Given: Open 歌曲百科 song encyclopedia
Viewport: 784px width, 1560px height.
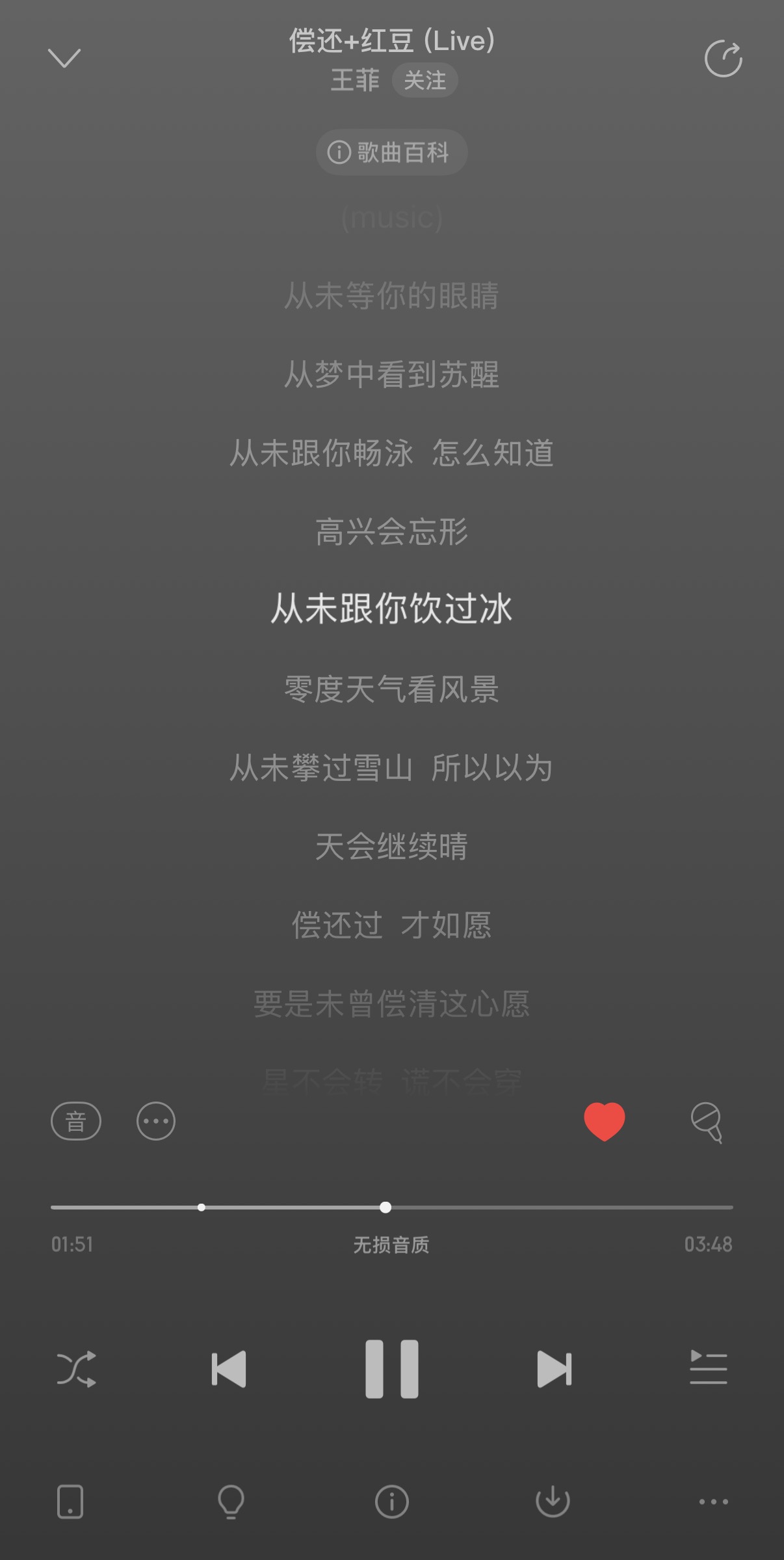Looking at the screenshot, I should pos(391,153).
